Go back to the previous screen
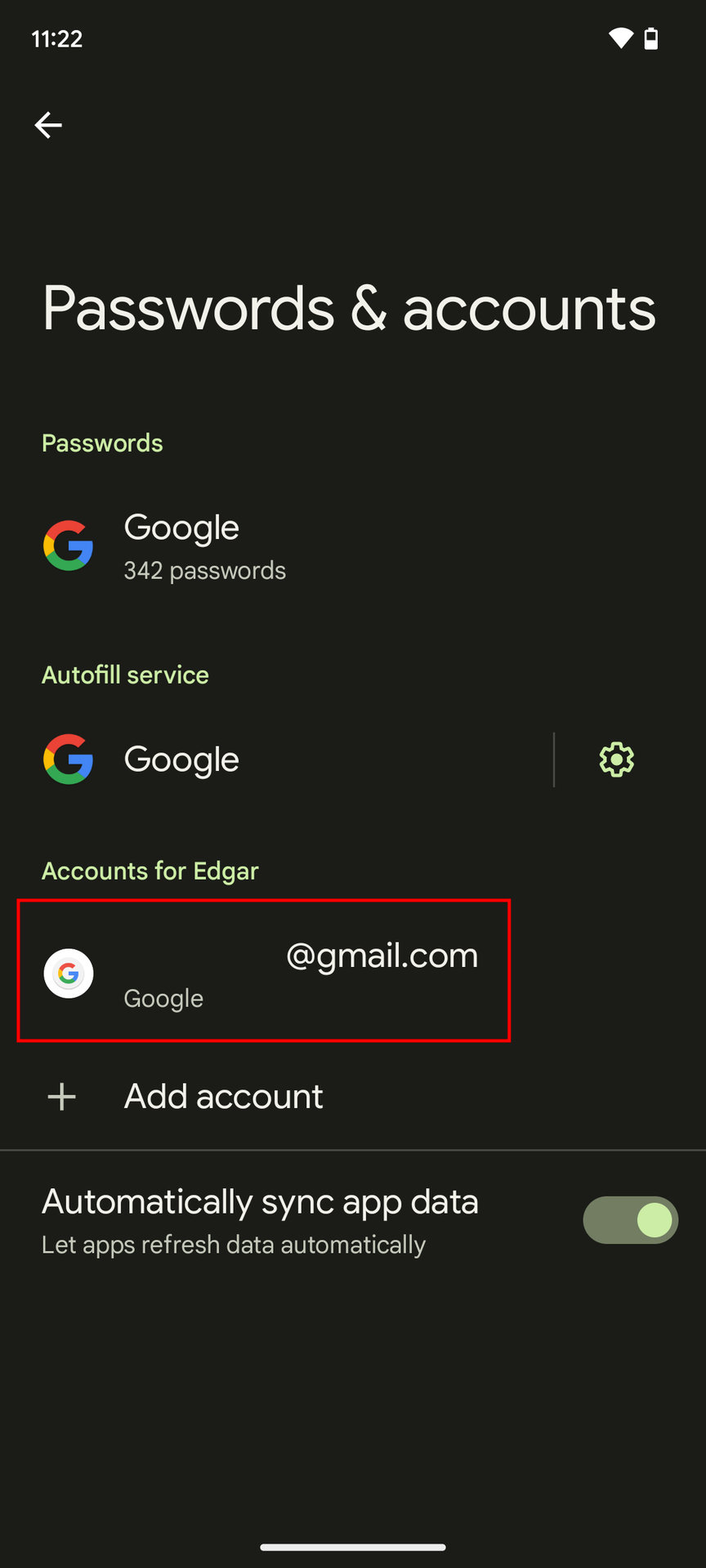This screenshot has height=1568, width=706. pos(48,125)
